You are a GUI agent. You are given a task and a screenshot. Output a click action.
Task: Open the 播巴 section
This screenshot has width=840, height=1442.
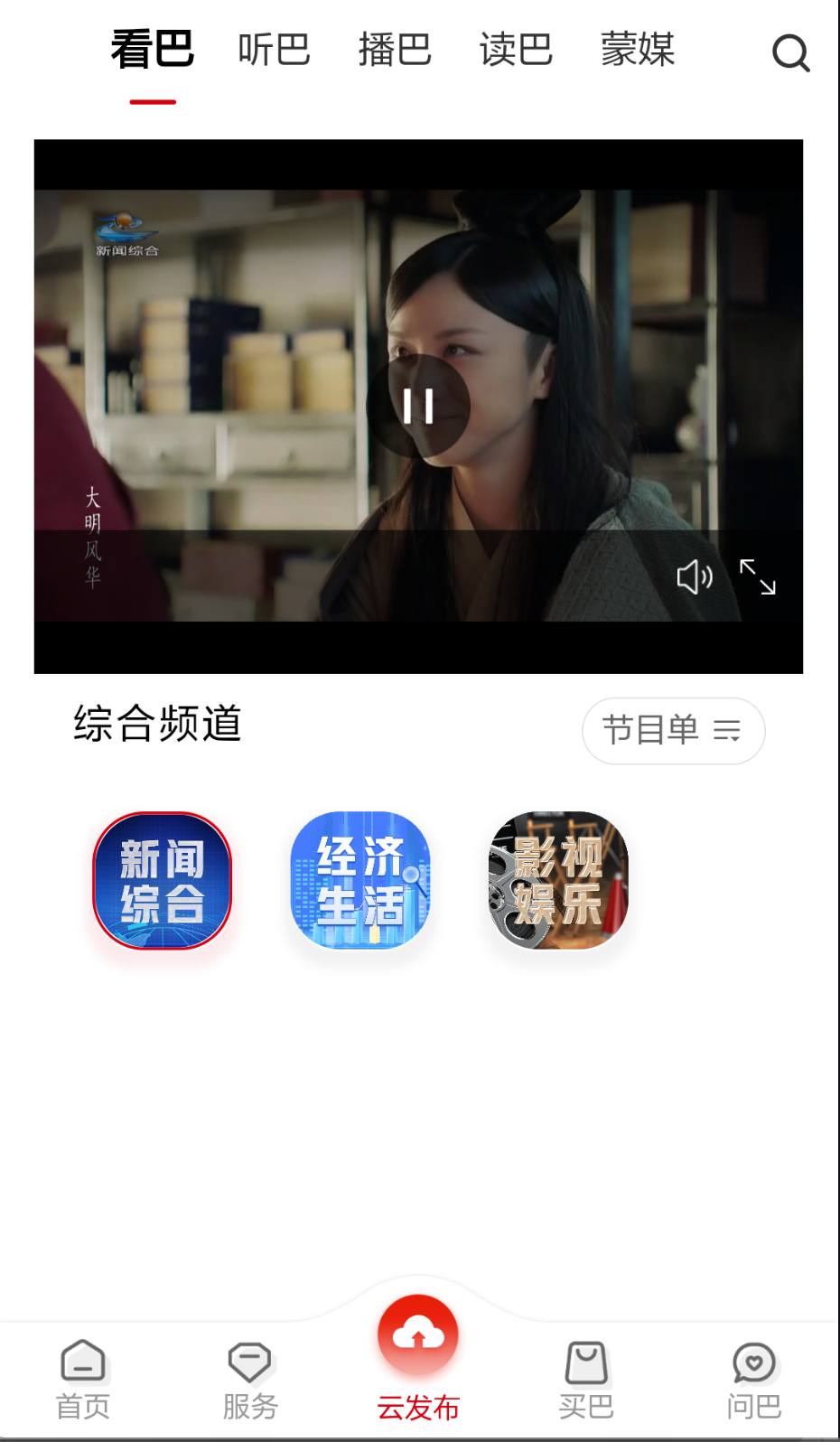click(x=395, y=51)
